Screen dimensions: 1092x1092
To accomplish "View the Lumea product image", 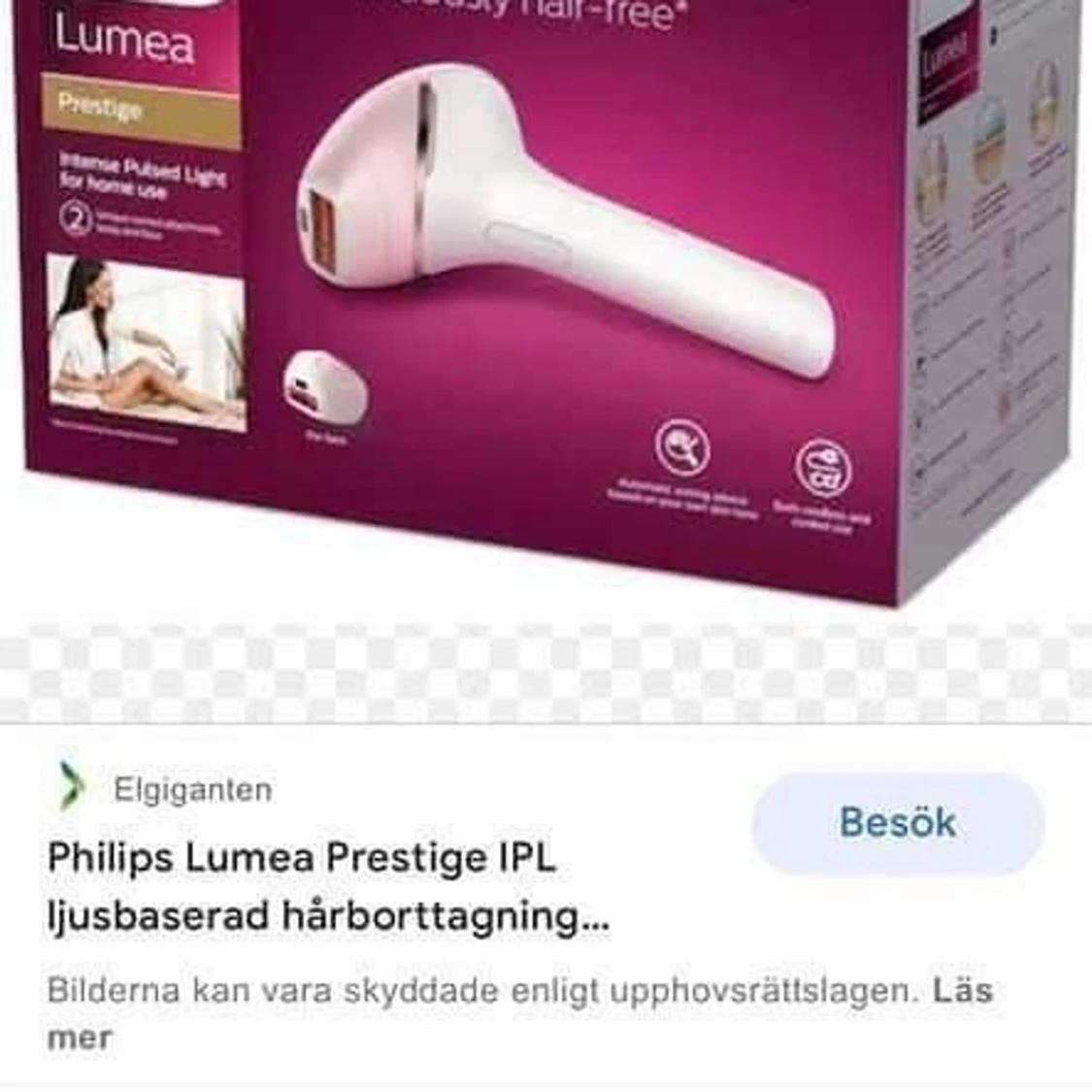I will pos(546,291).
